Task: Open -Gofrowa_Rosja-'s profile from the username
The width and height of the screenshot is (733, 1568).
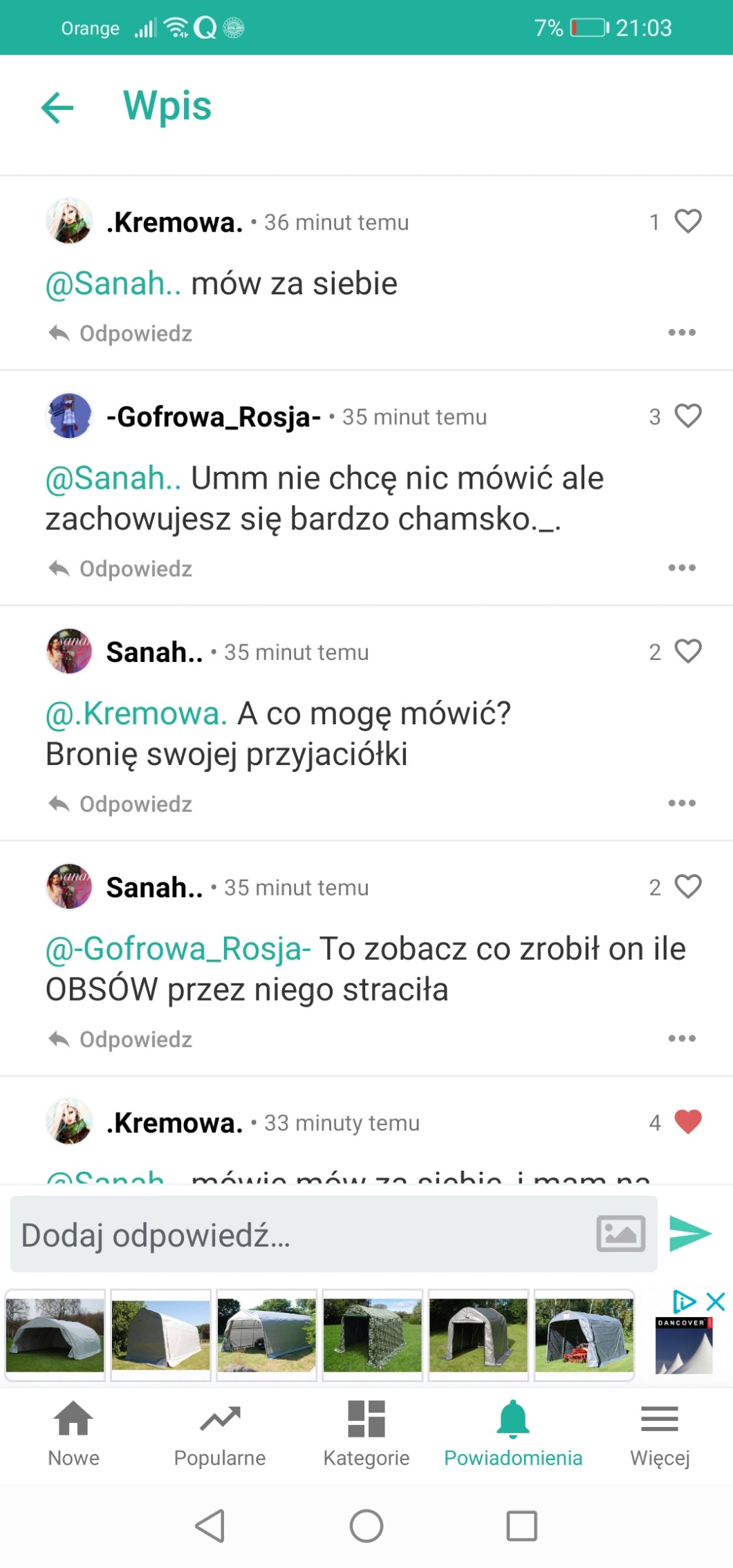Action: (x=213, y=417)
